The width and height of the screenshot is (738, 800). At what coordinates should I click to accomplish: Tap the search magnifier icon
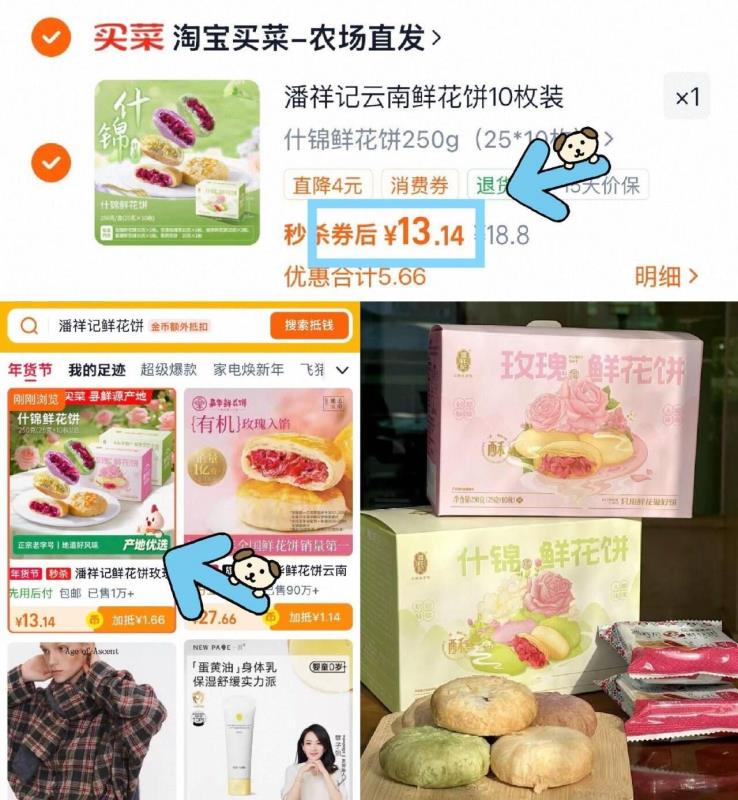coord(28,325)
